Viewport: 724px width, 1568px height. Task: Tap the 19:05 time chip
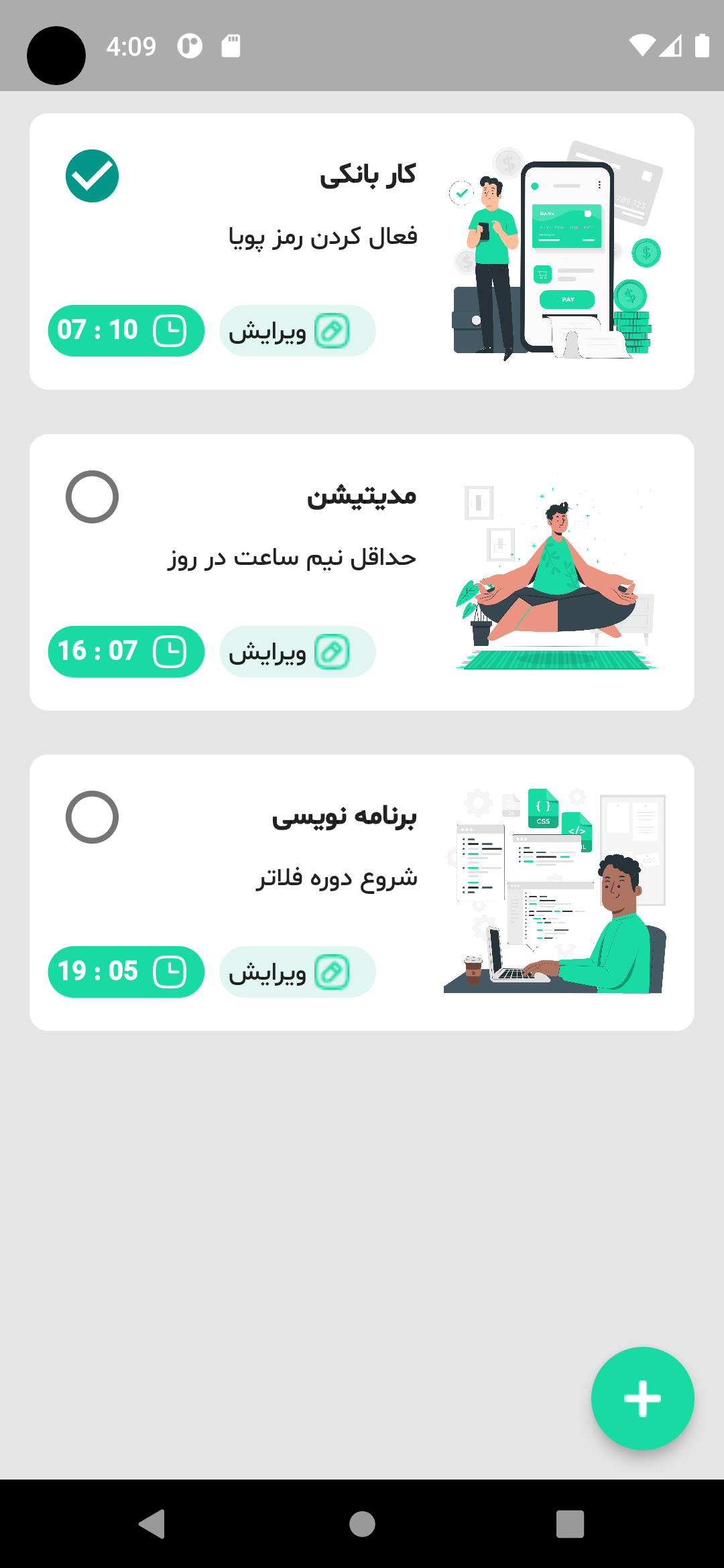[126, 972]
